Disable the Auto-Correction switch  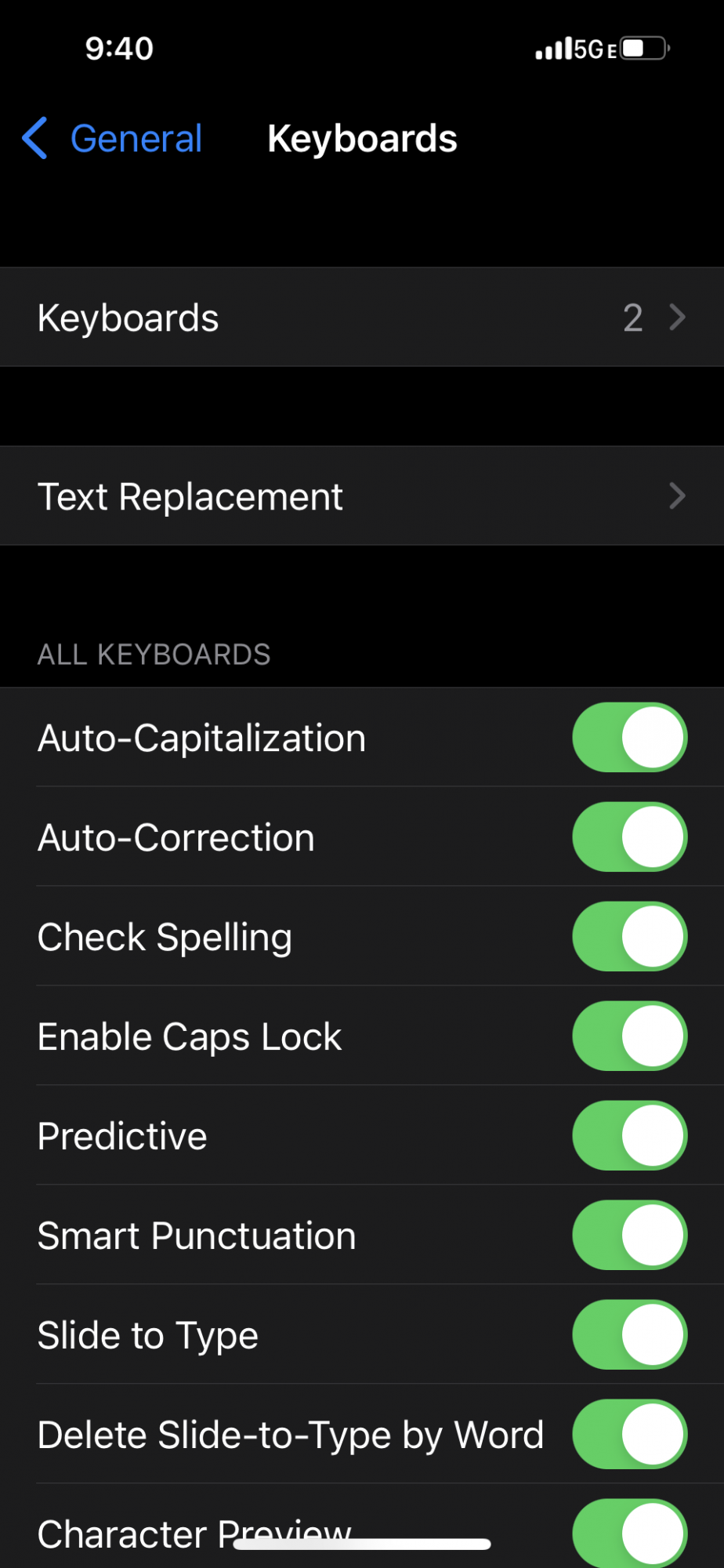(630, 837)
